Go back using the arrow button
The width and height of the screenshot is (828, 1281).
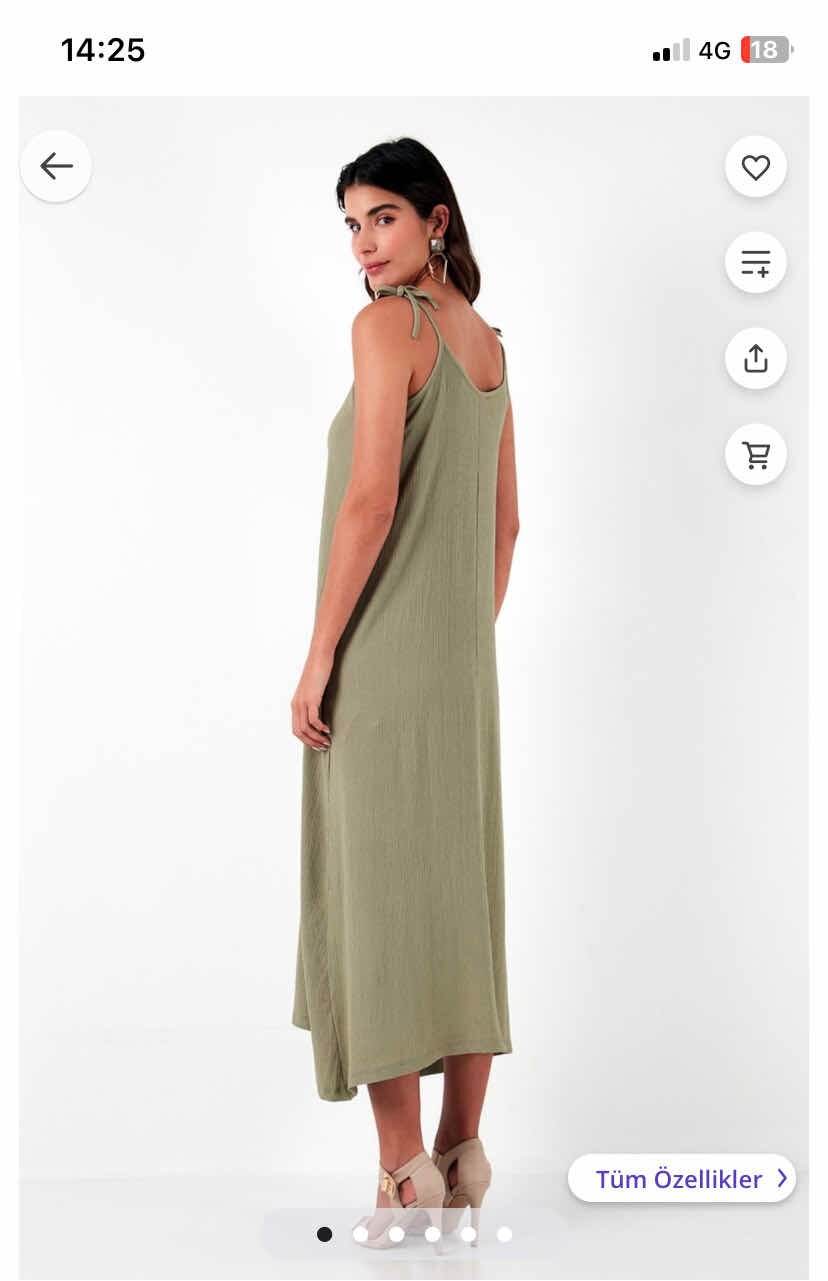point(56,166)
